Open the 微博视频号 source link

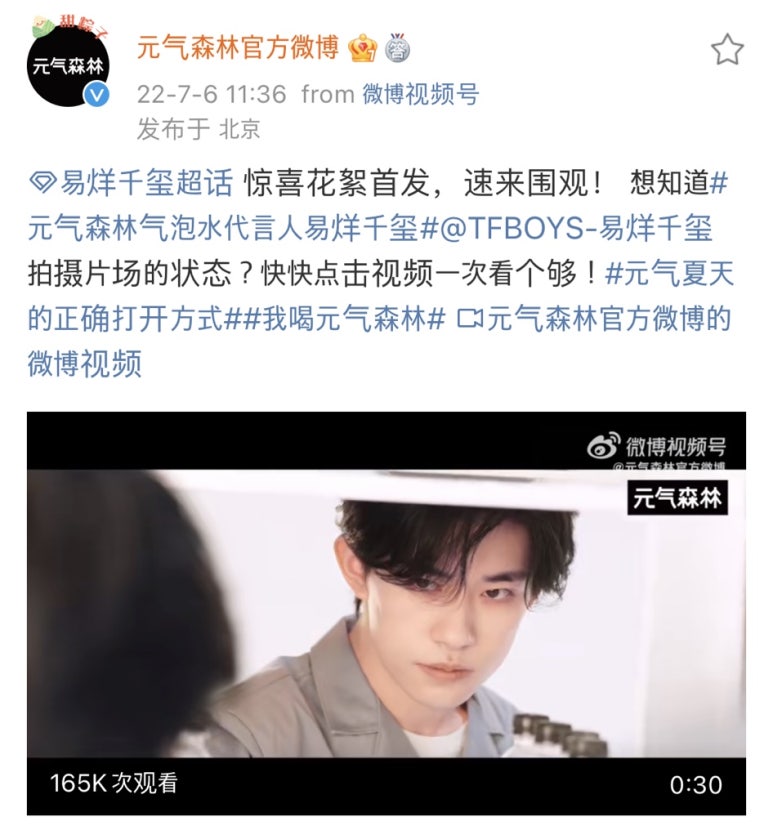(x=420, y=95)
